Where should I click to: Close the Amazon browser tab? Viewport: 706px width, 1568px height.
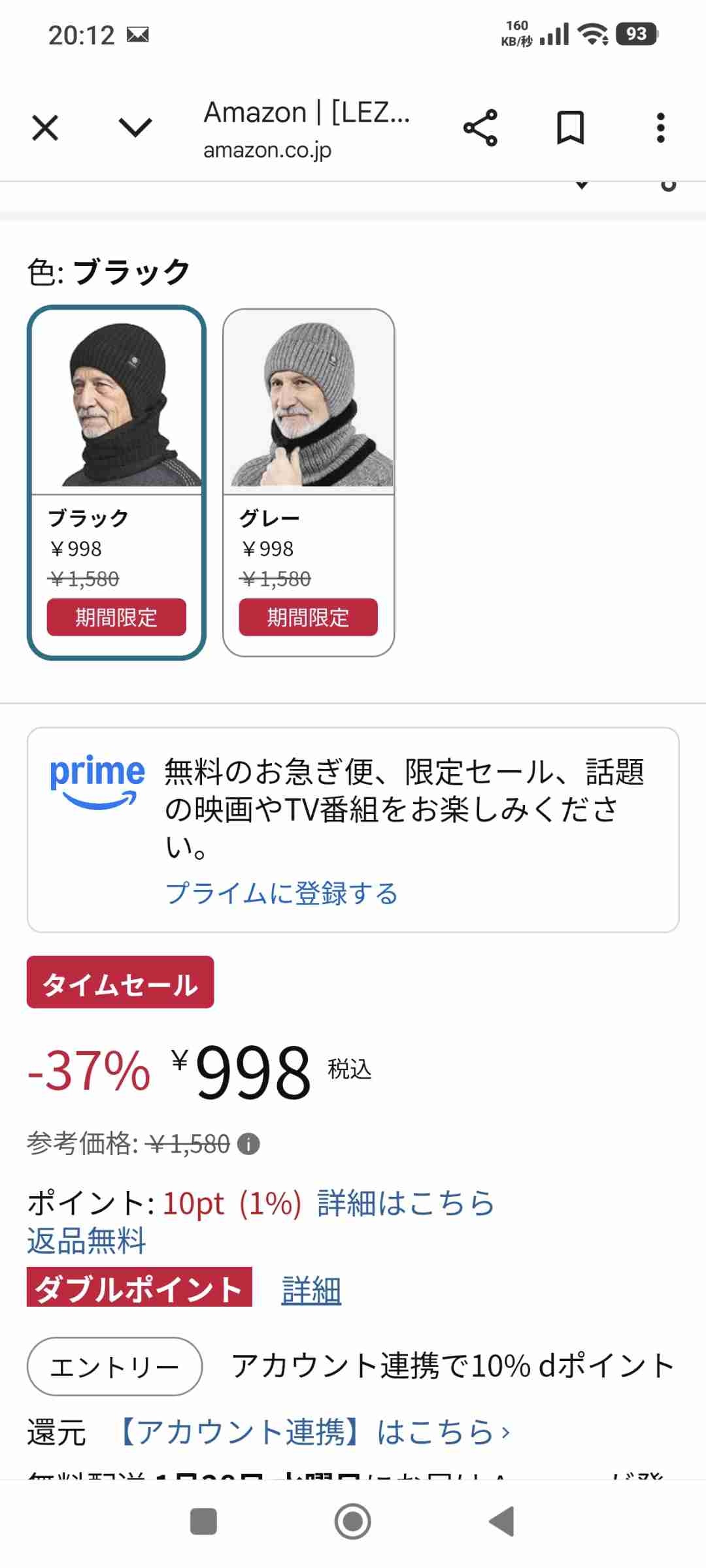pyautogui.click(x=45, y=127)
